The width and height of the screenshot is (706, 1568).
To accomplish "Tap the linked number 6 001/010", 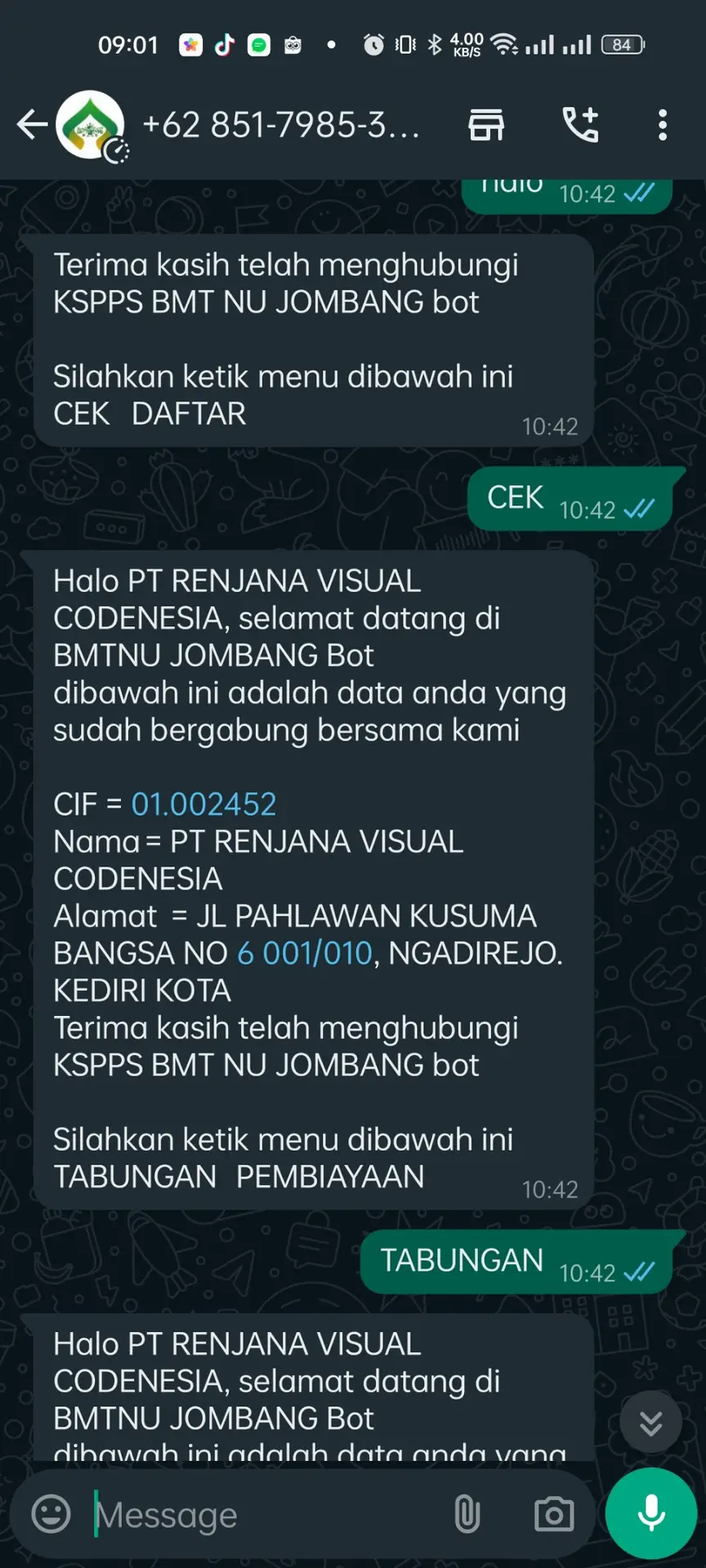I will tap(304, 953).
